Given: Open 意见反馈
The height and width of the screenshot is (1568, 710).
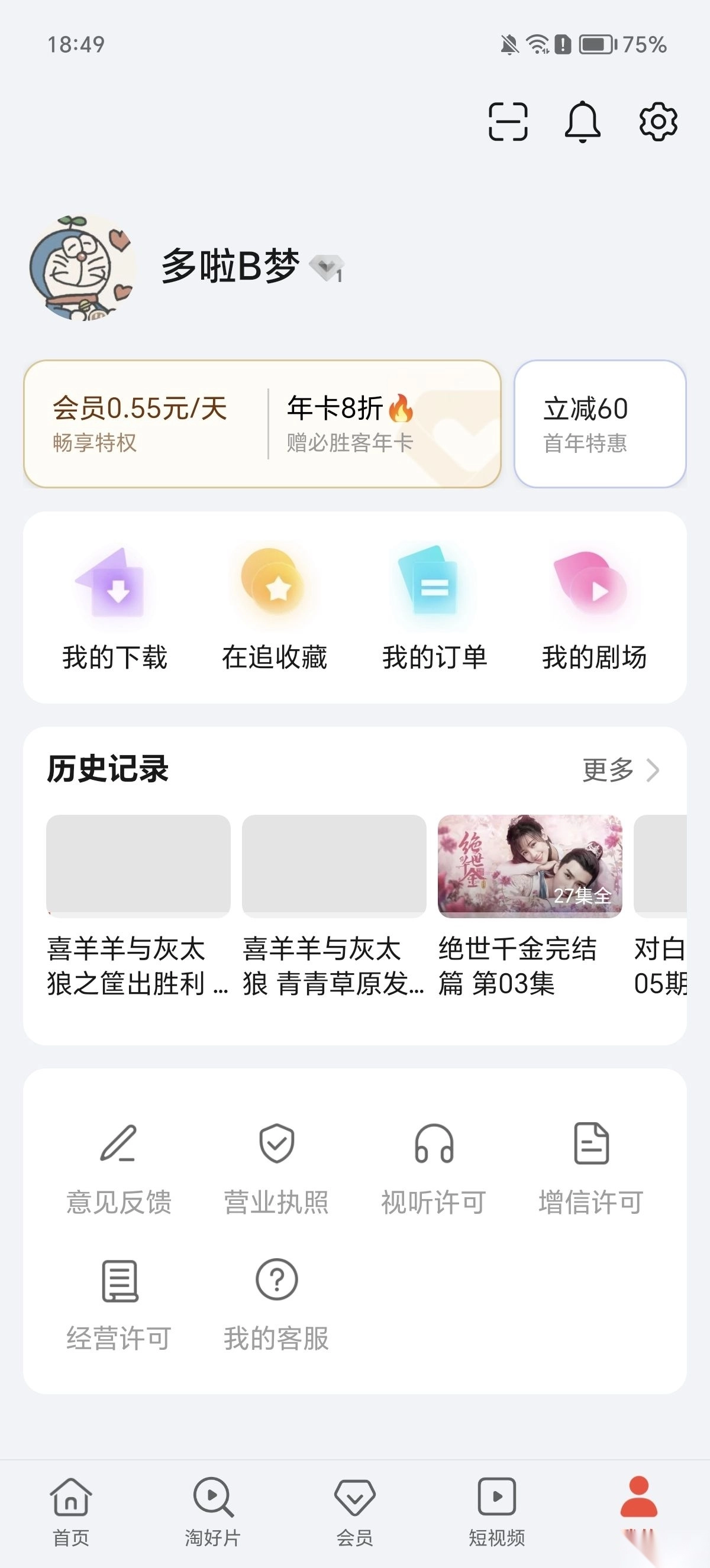Looking at the screenshot, I should tap(119, 1169).
